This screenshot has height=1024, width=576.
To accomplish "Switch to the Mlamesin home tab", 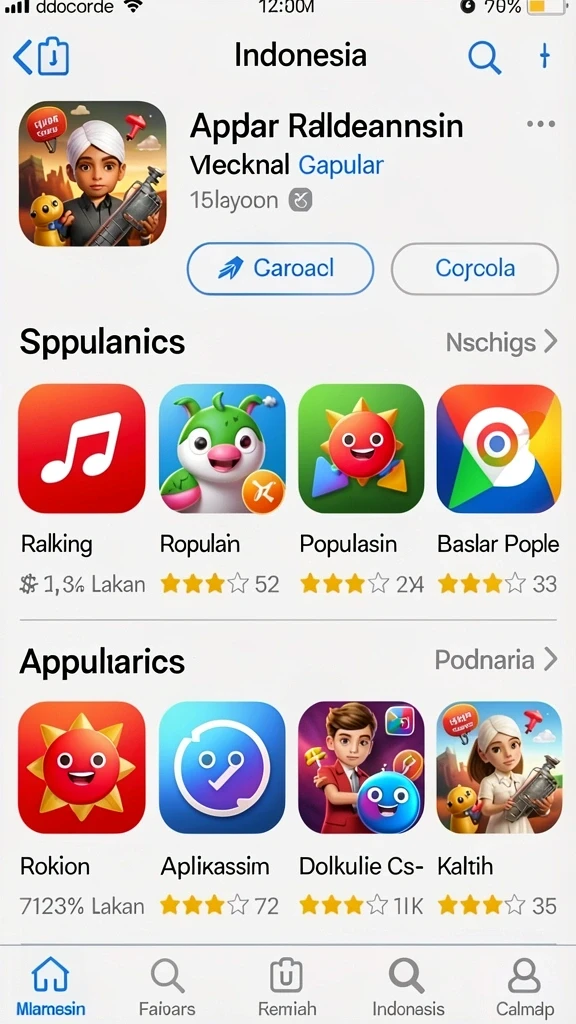I will (51, 986).
